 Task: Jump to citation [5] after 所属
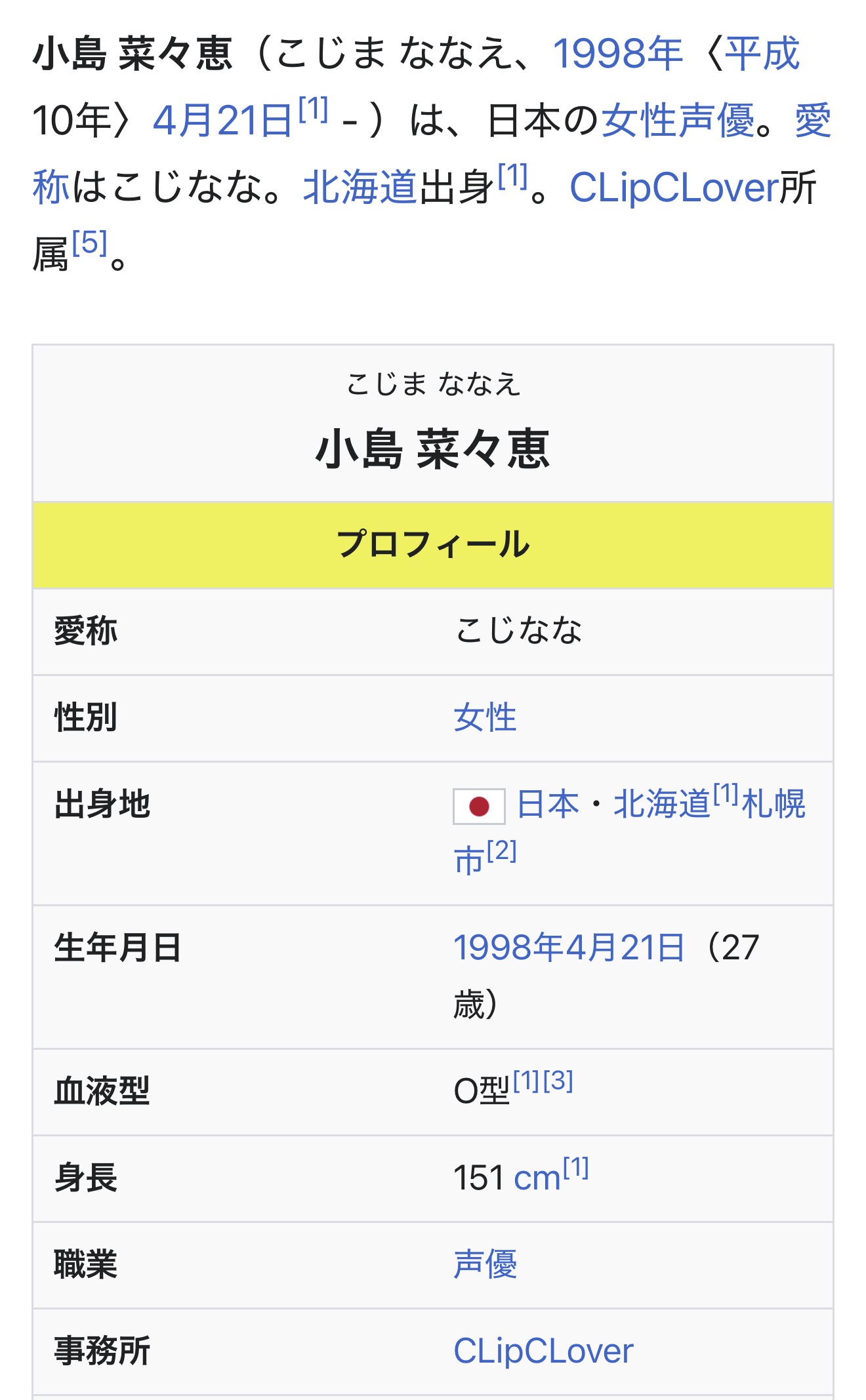pos(89,243)
